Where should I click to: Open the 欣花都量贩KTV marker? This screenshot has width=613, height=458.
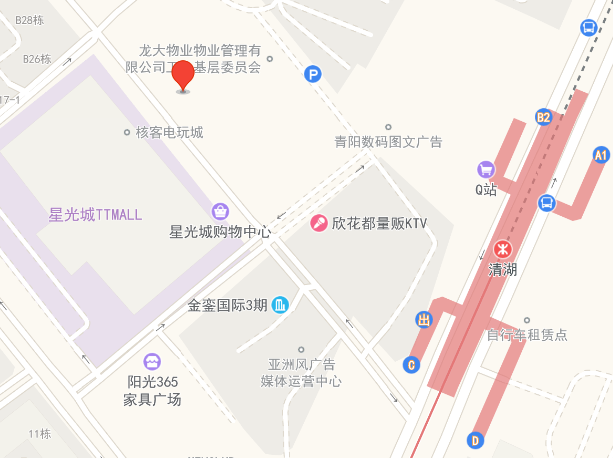pyautogui.click(x=319, y=222)
